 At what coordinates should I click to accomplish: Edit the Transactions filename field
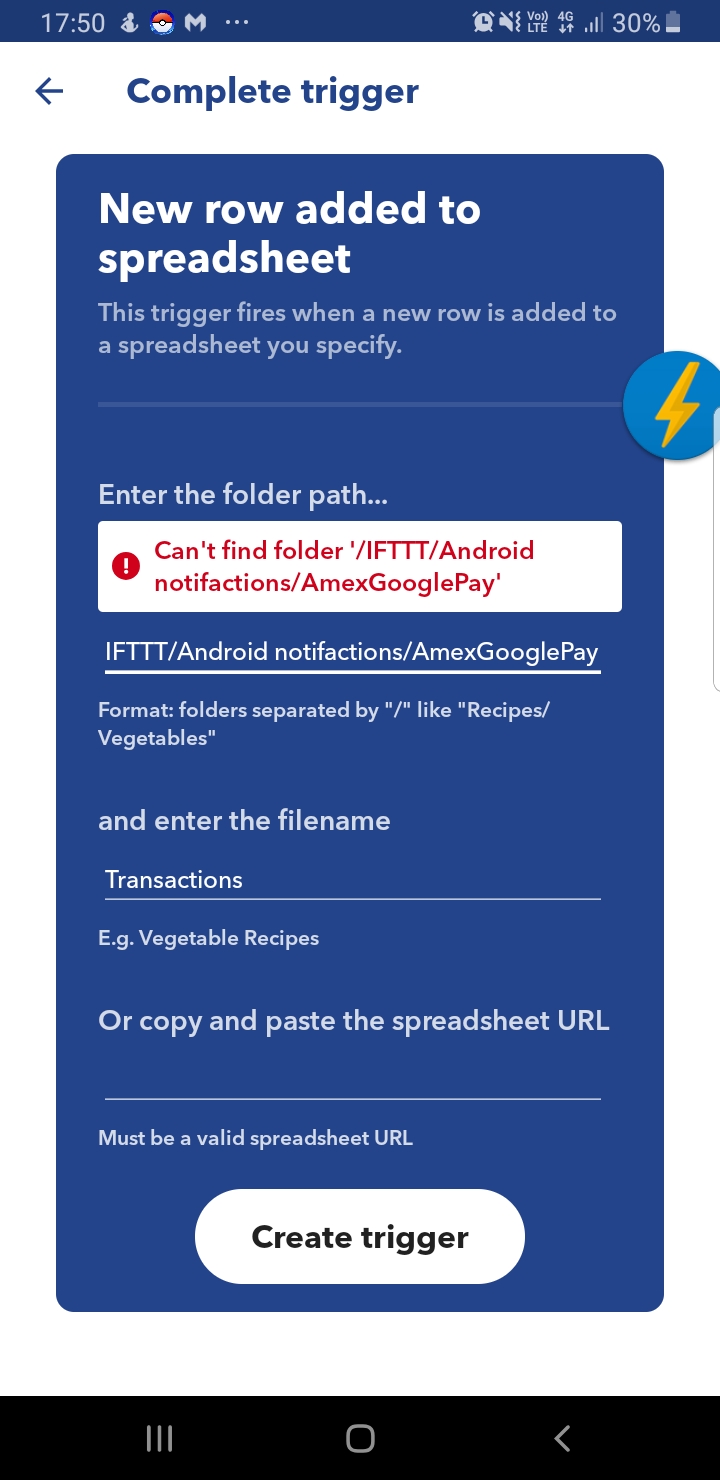click(x=352, y=880)
